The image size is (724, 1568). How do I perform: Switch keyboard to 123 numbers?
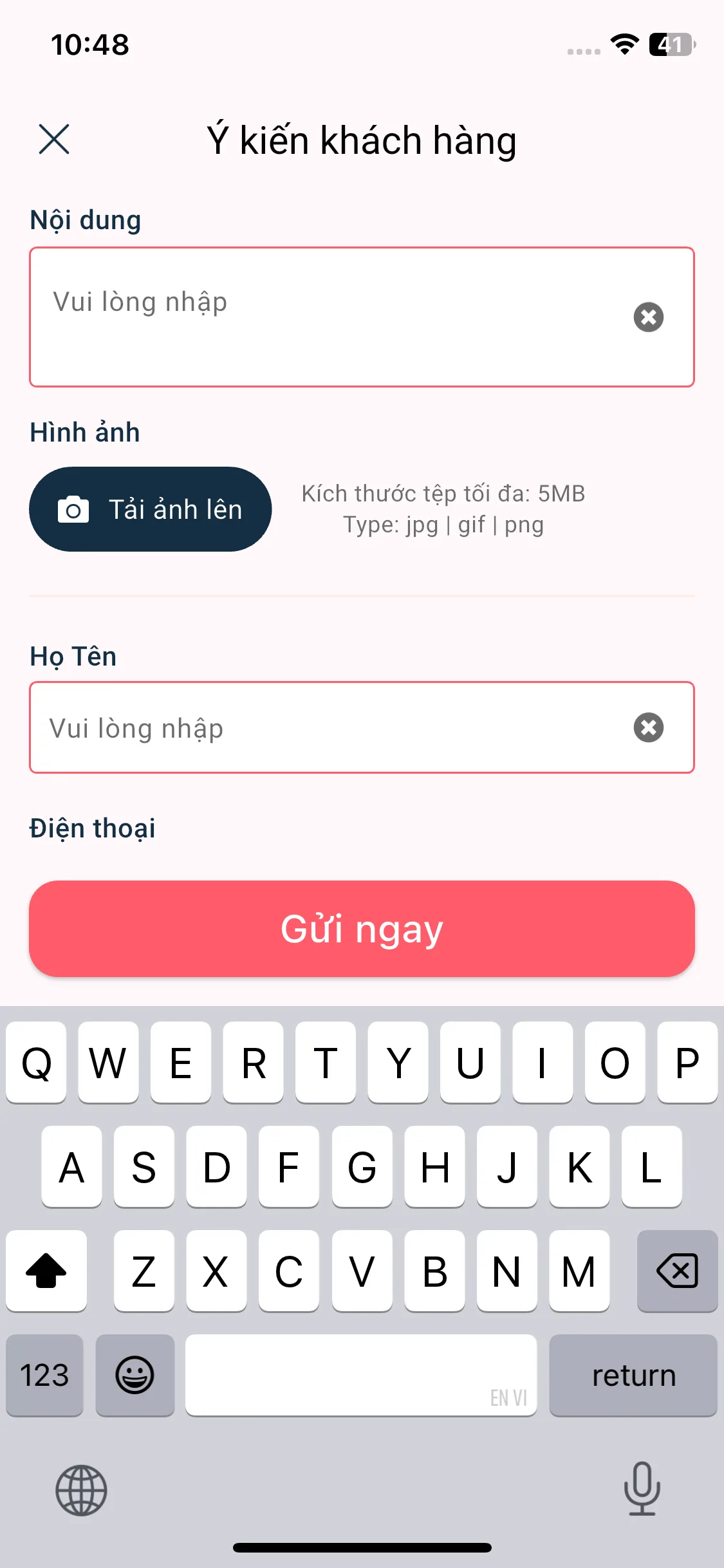point(44,1375)
